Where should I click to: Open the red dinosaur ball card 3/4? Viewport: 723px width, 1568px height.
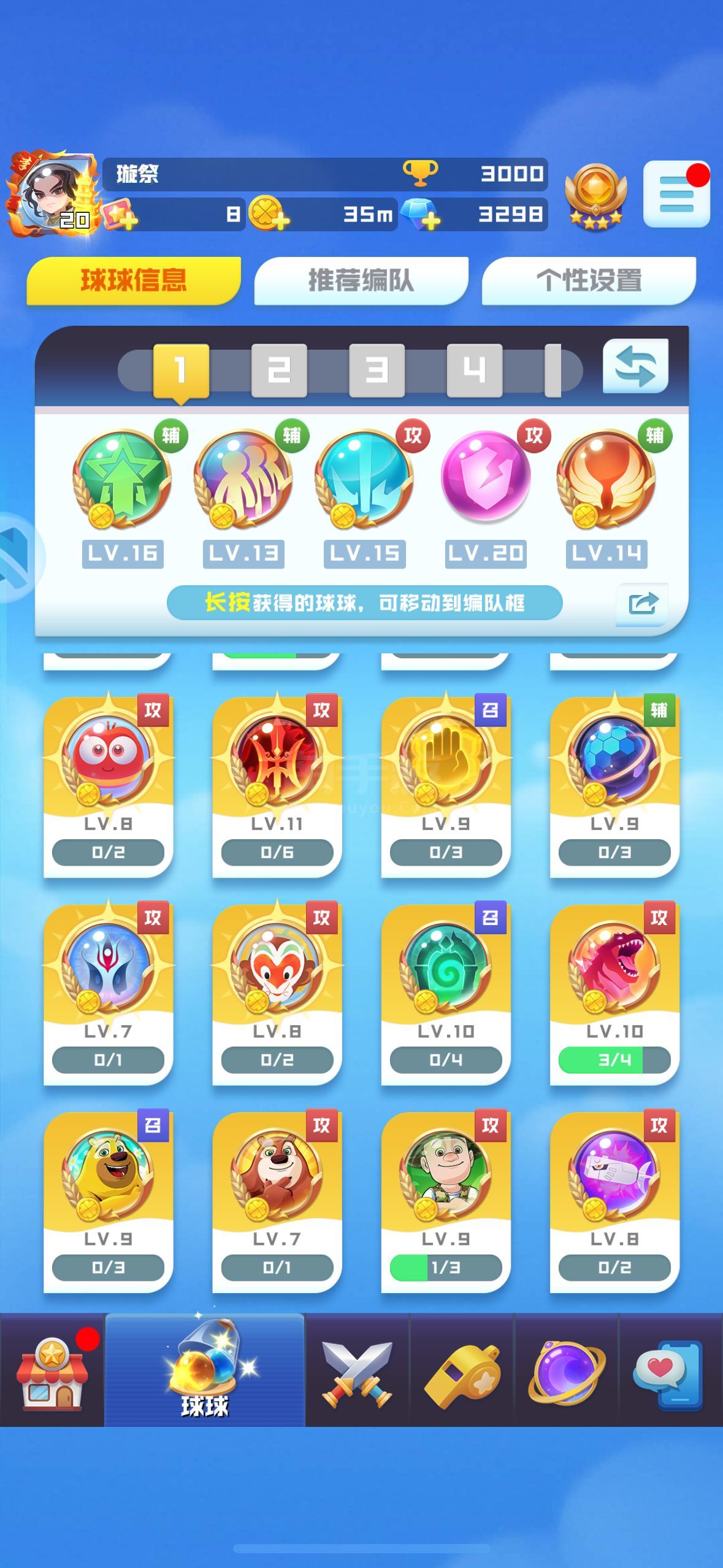click(x=614, y=993)
